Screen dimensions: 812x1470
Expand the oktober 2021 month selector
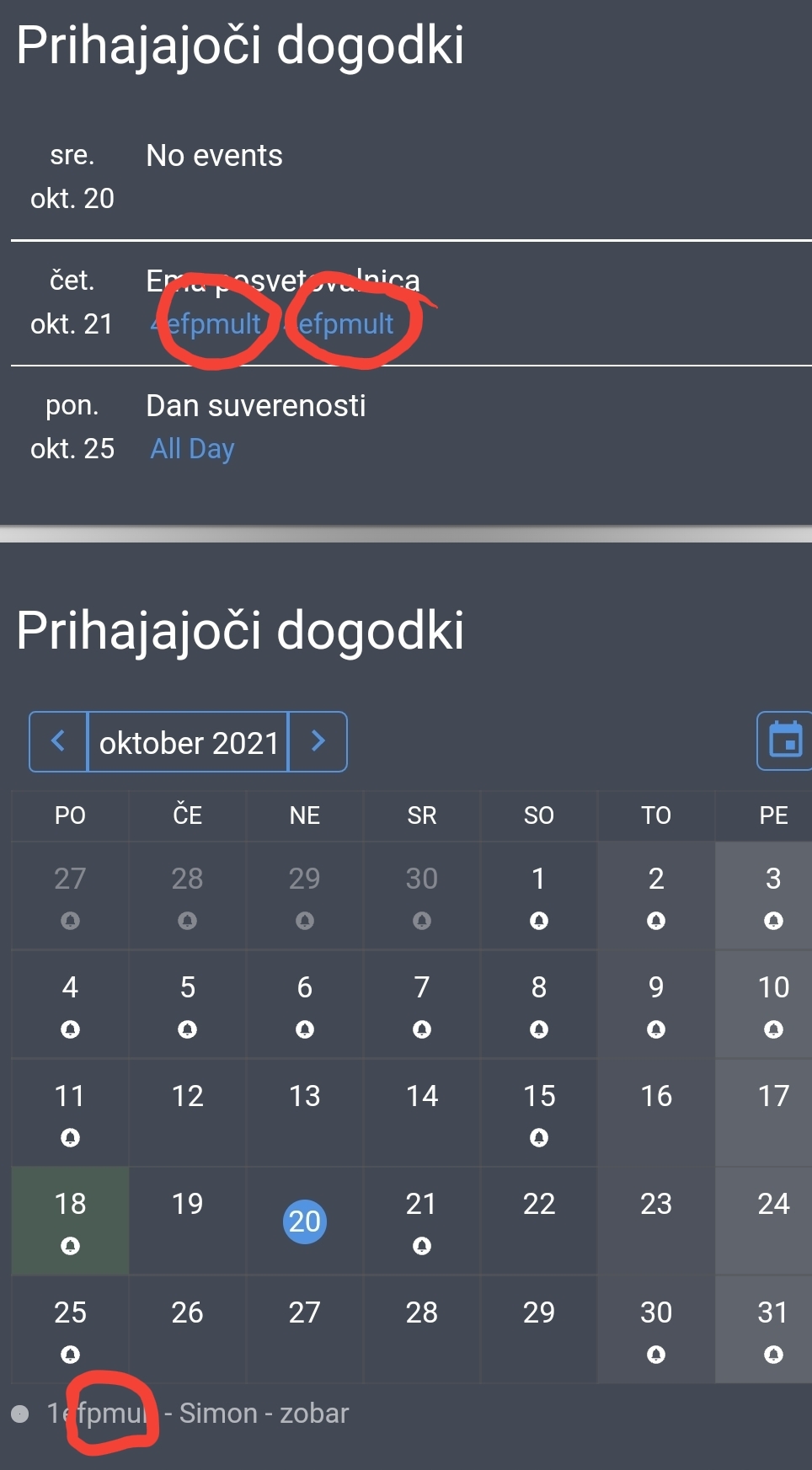pos(189,741)
